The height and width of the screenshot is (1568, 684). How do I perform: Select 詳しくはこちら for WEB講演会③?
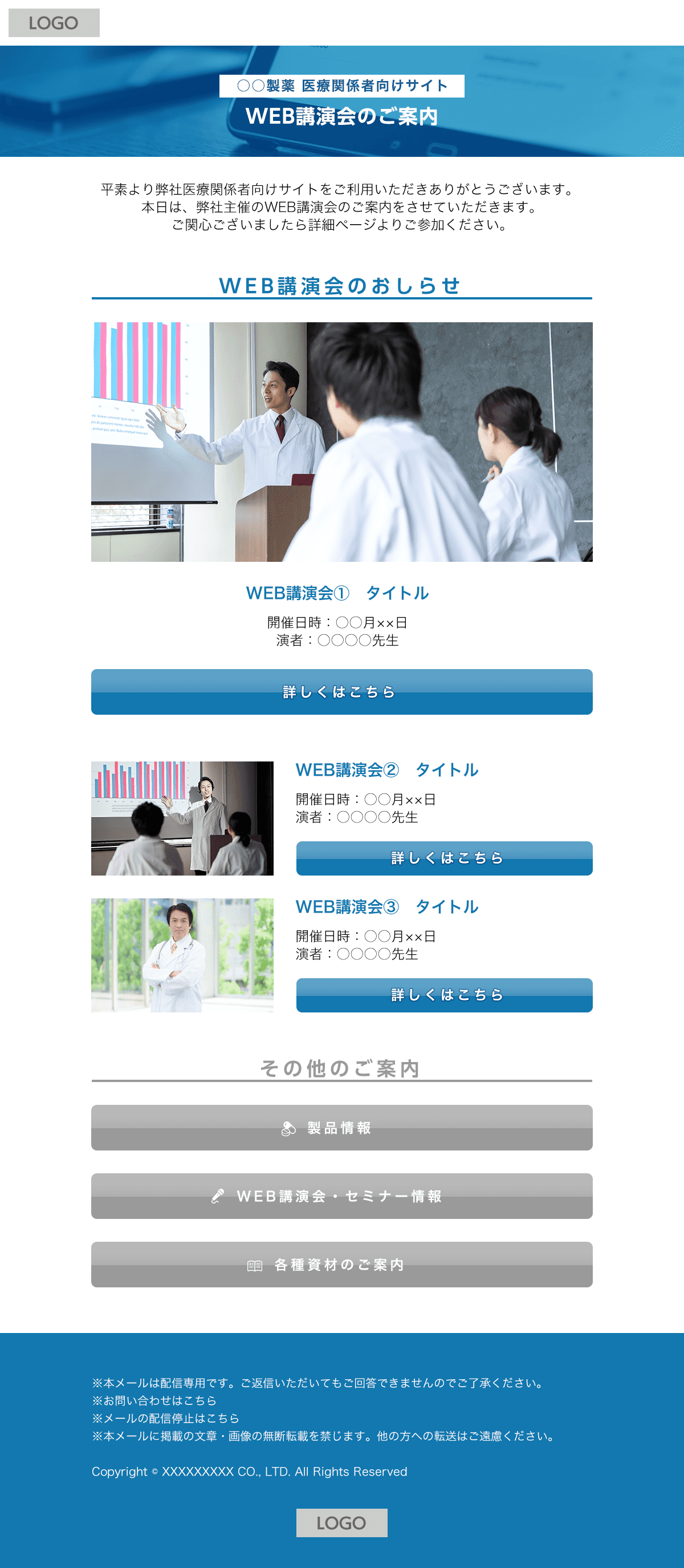tap(443, 995)
